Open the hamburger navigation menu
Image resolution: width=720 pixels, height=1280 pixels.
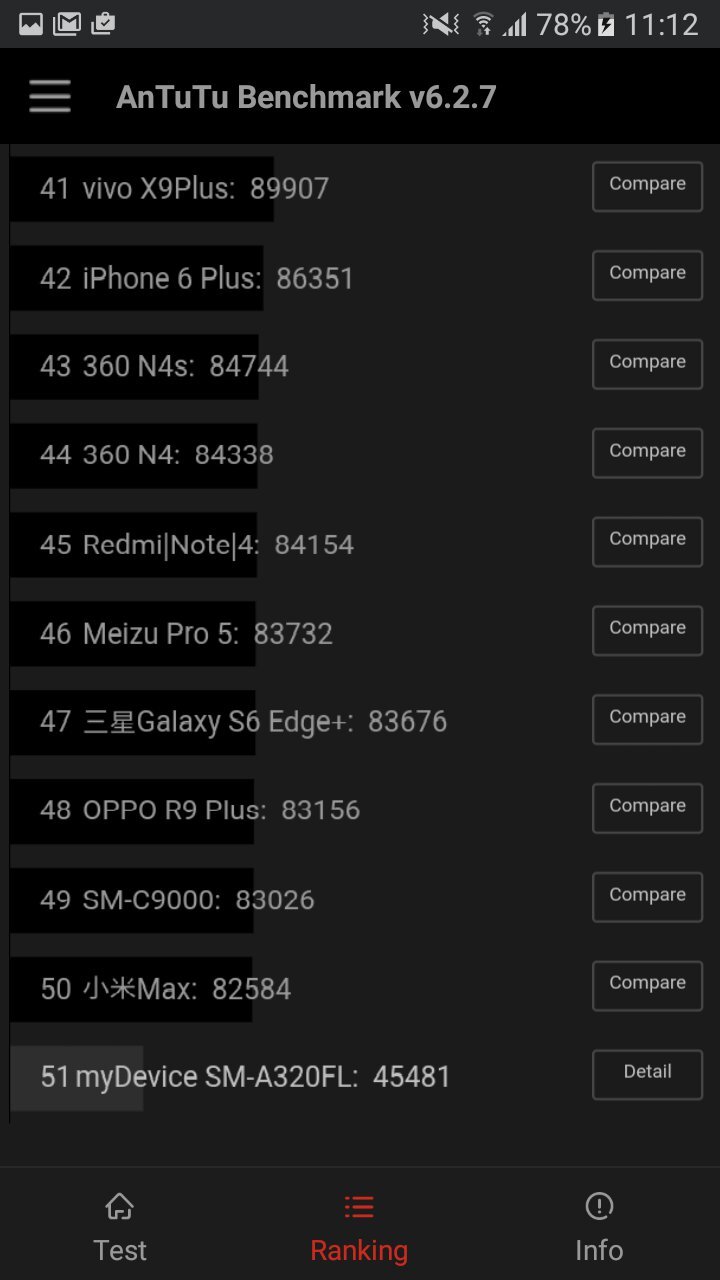click(x=48, y=96)
